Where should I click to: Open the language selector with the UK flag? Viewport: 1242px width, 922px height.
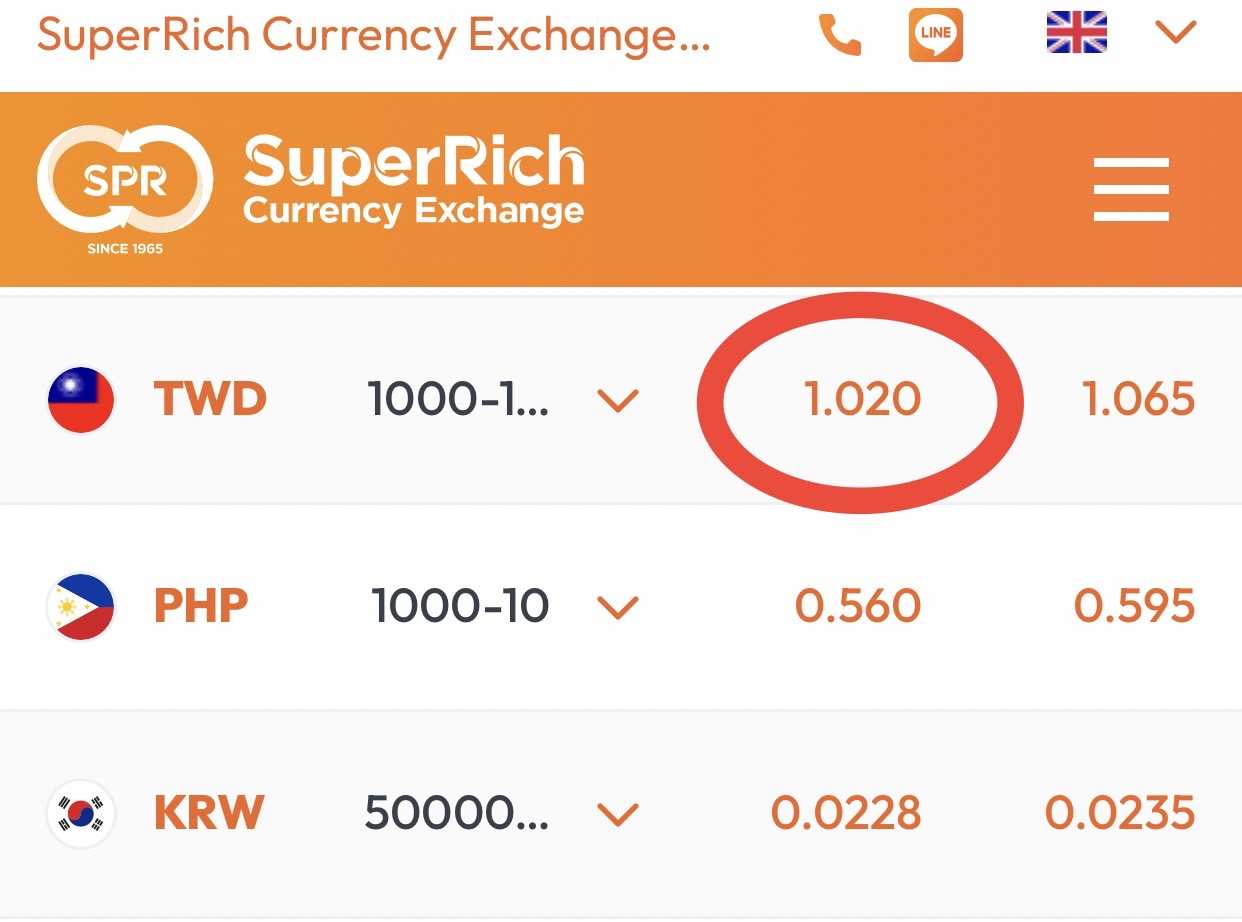[x=1077, y=33]
